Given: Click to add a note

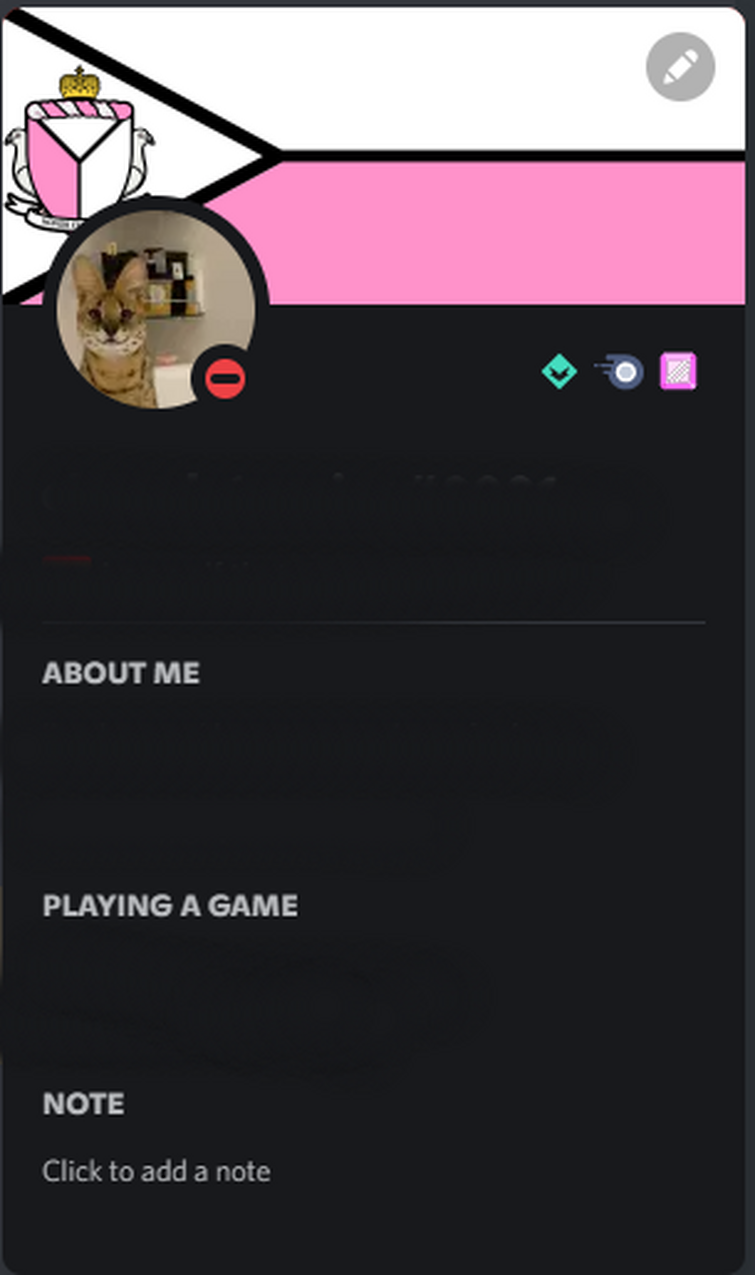Looking at the screenshot, I should [156, 1171].
